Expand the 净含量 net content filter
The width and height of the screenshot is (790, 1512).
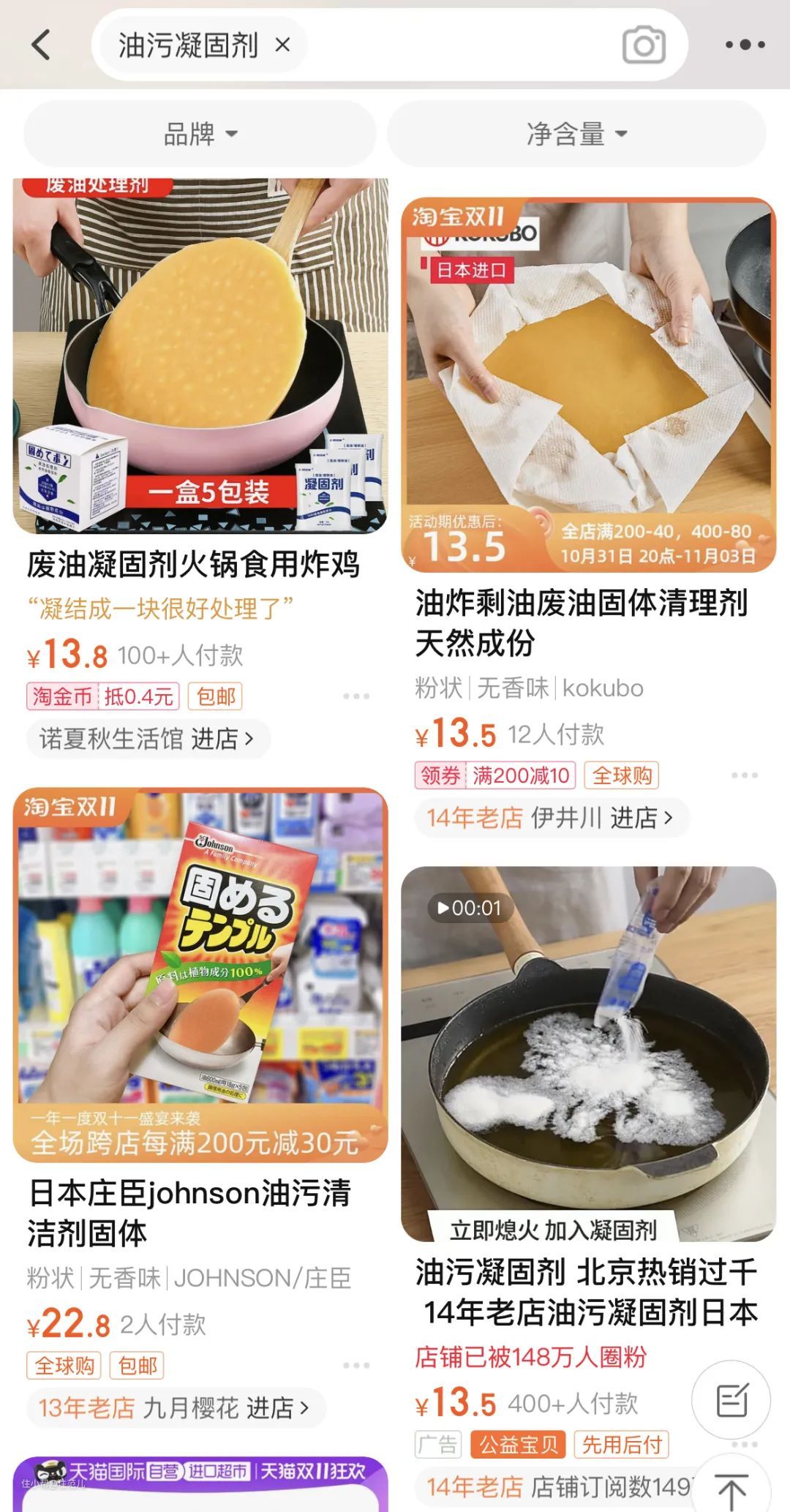(576, 134)
